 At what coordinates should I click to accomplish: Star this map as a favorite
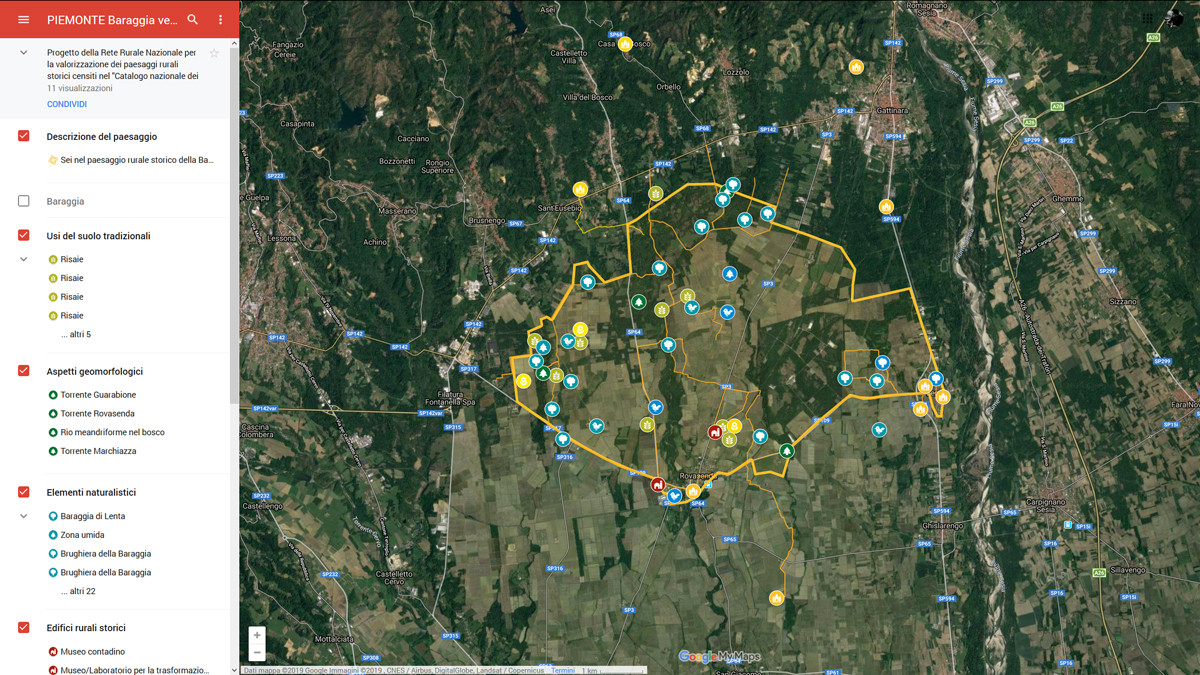tap(213, 53)
